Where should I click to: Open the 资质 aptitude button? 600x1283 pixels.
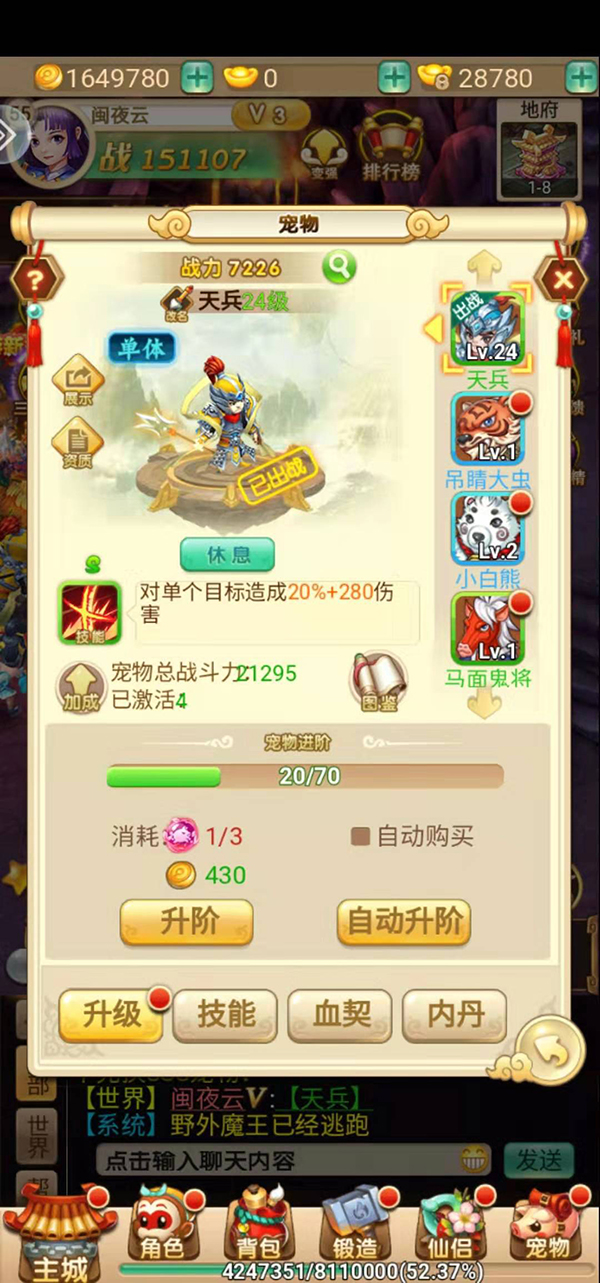(x=78, y=444)
